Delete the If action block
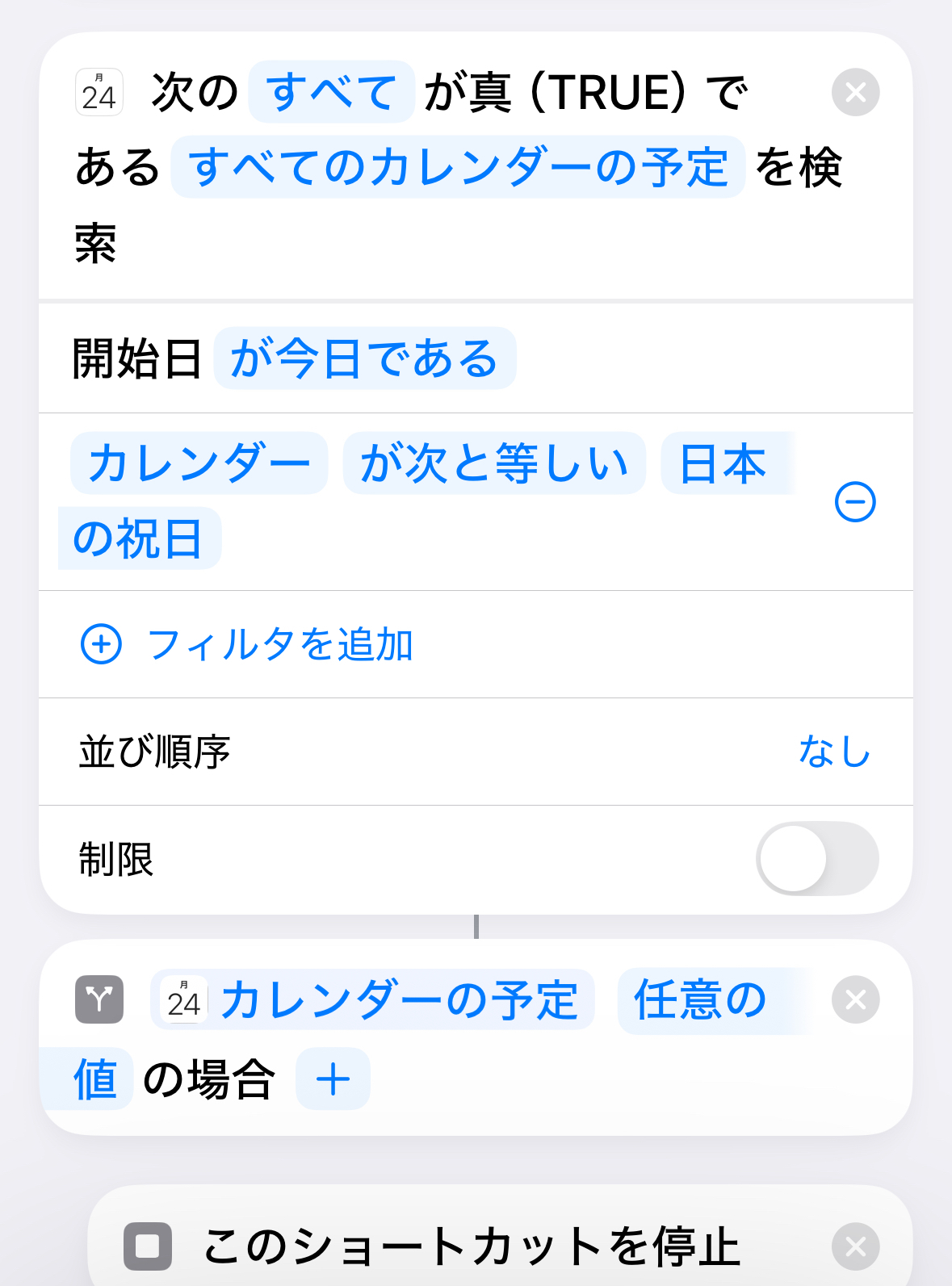952x1286 pixels. pyautogui.click(x=855, y=1000)
